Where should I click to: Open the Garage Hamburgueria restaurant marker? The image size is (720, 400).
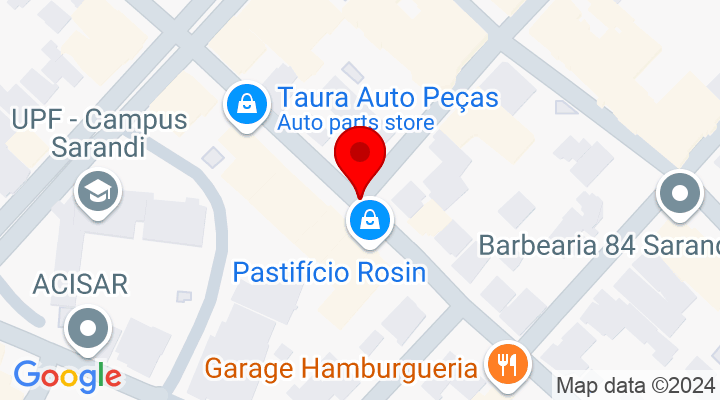(x=508, y=365)
